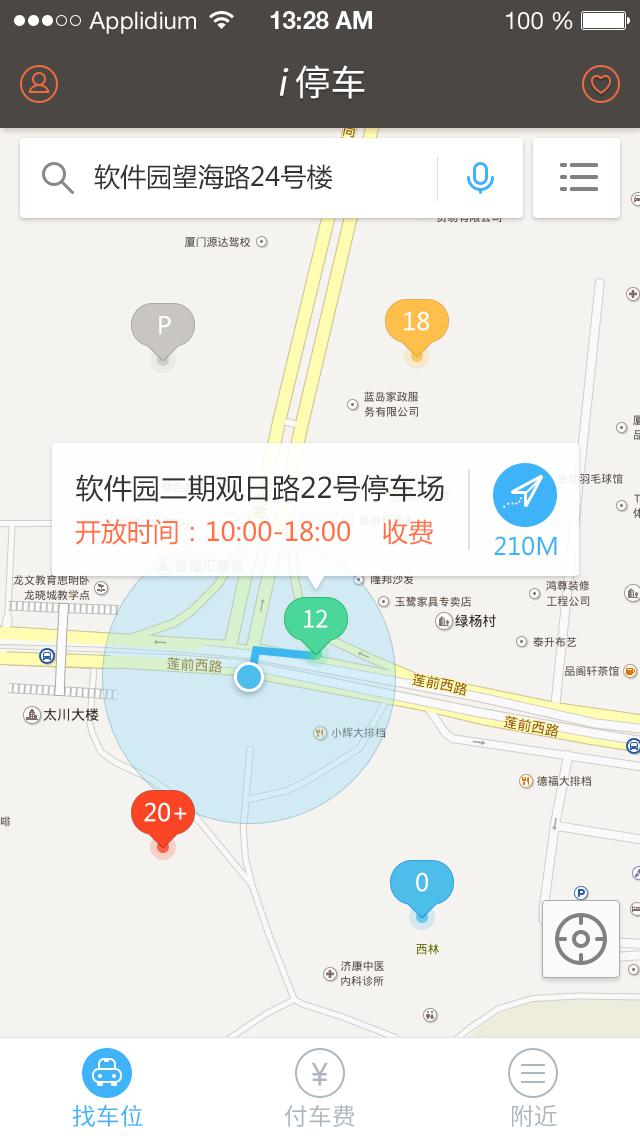Switch to the 付车费 tab
This screenshot has height=1136, width=640.
click(x=320, y=1088)
